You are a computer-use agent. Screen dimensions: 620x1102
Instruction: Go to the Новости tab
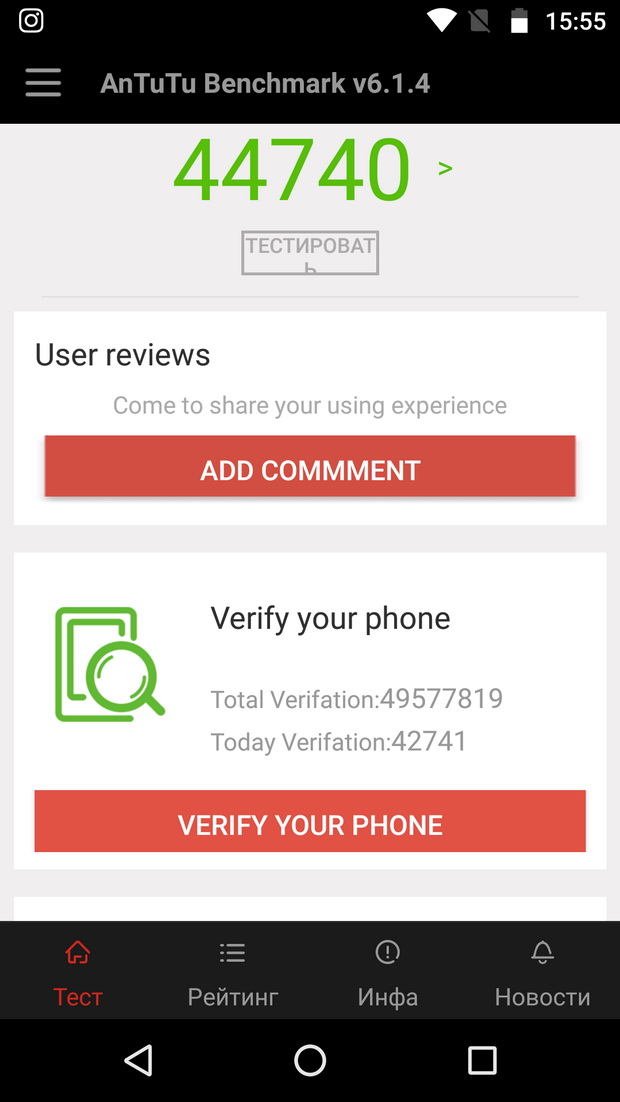(x=542, y=972)
